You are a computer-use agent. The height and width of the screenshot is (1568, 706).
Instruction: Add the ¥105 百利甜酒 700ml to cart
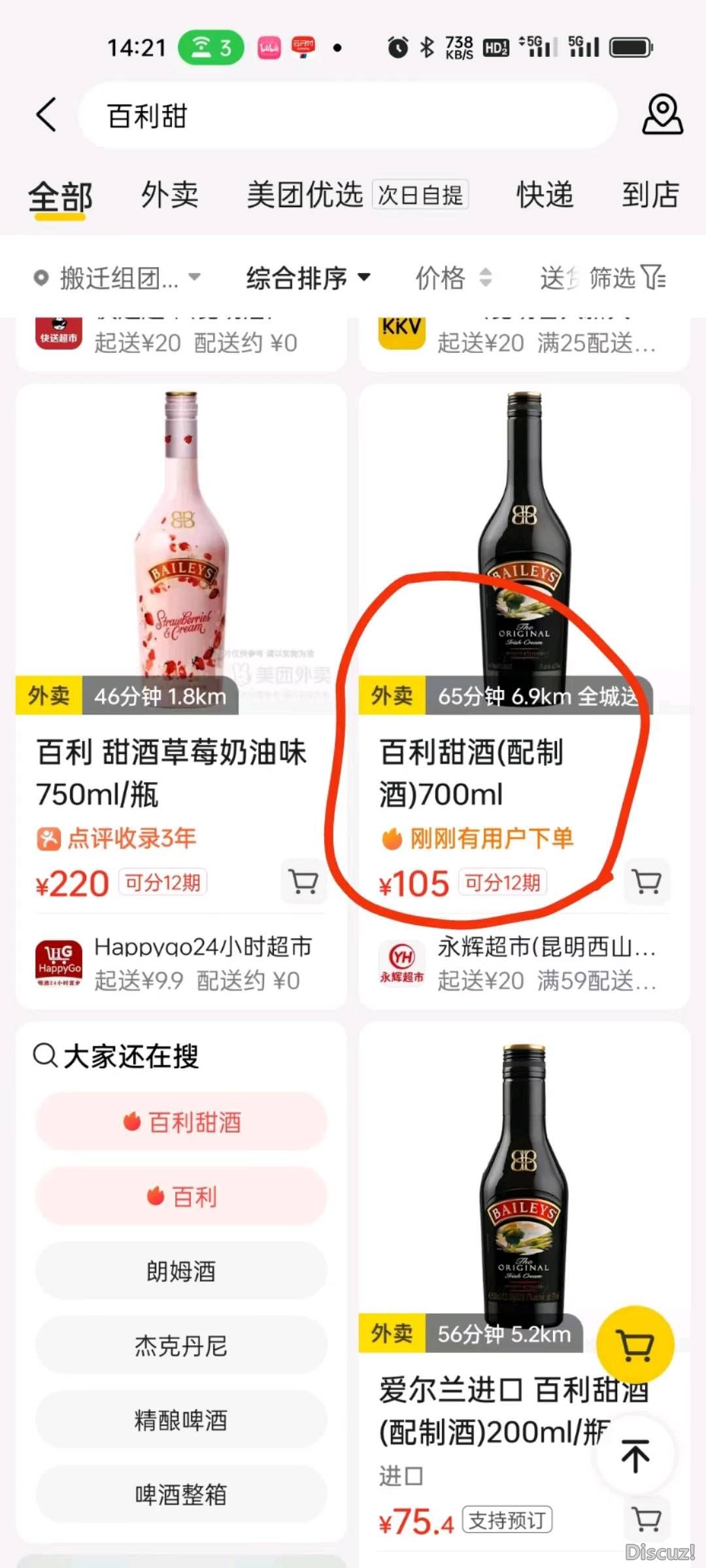(x=647, y=883)
